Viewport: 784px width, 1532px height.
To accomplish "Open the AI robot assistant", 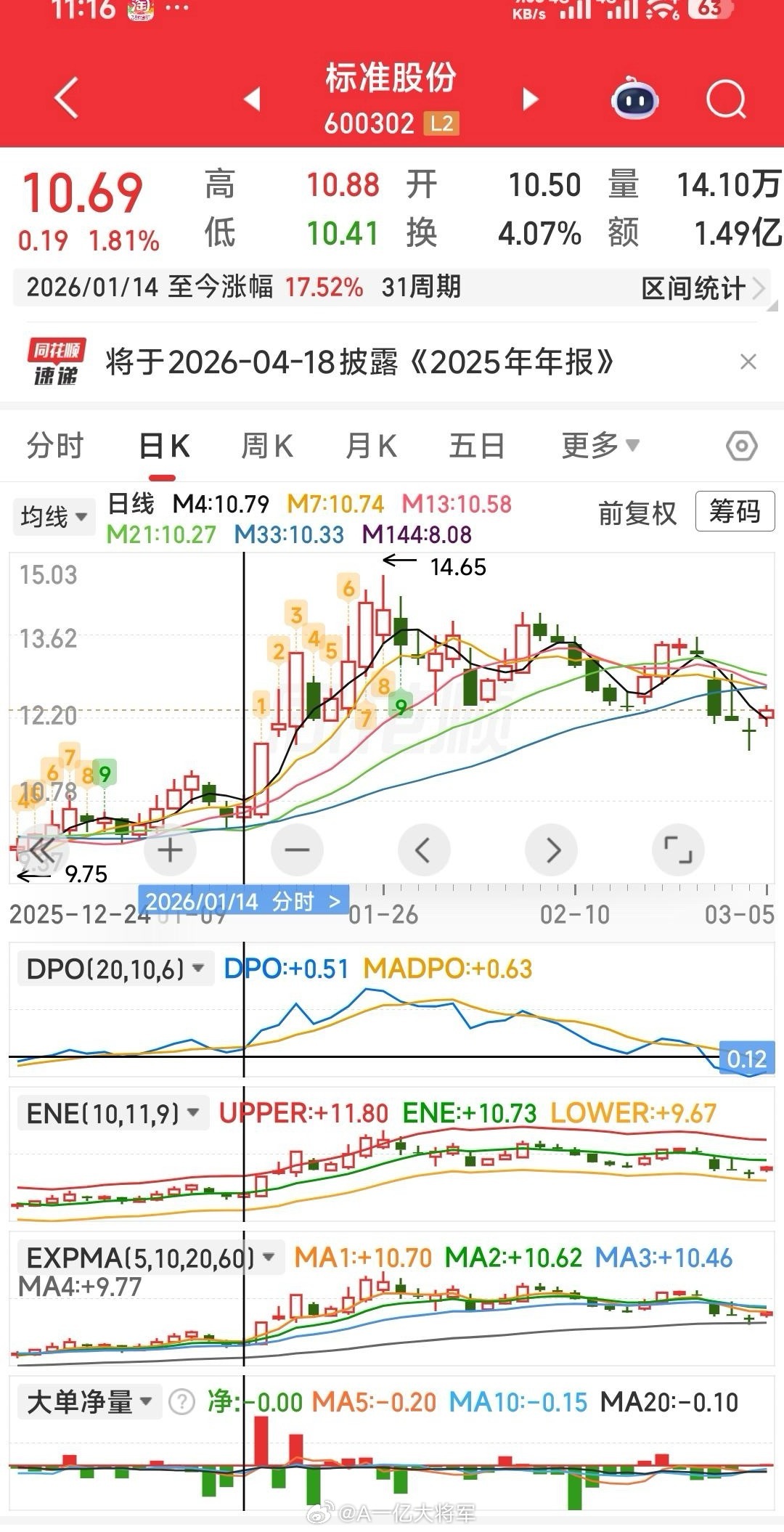I will pyautogui.click(x=635, y=99).
